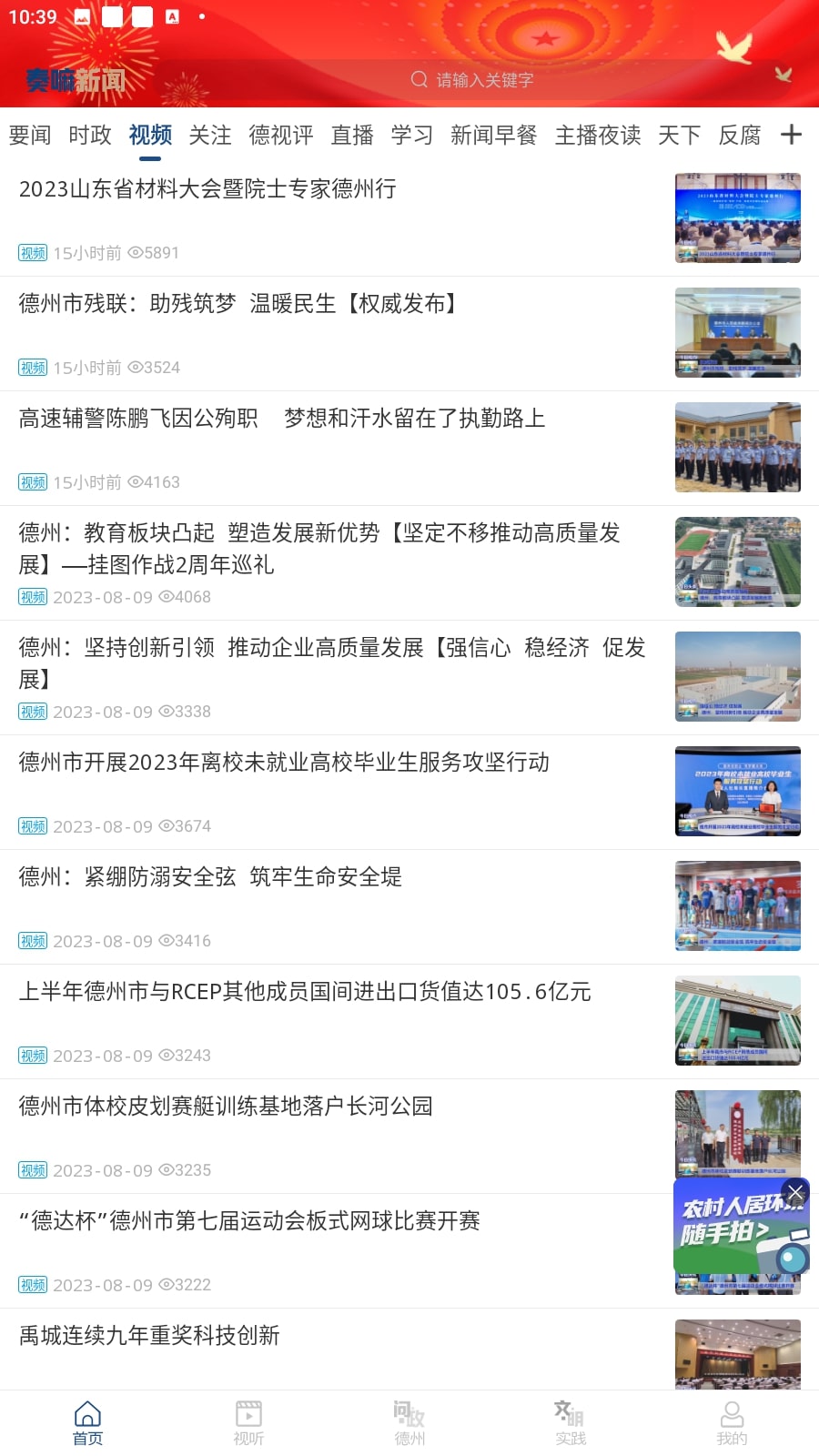Switch to the 实践 bottom tab
Viewport: 819px width, 1456px height.
pyautogui.click(x=571, y=1422)
